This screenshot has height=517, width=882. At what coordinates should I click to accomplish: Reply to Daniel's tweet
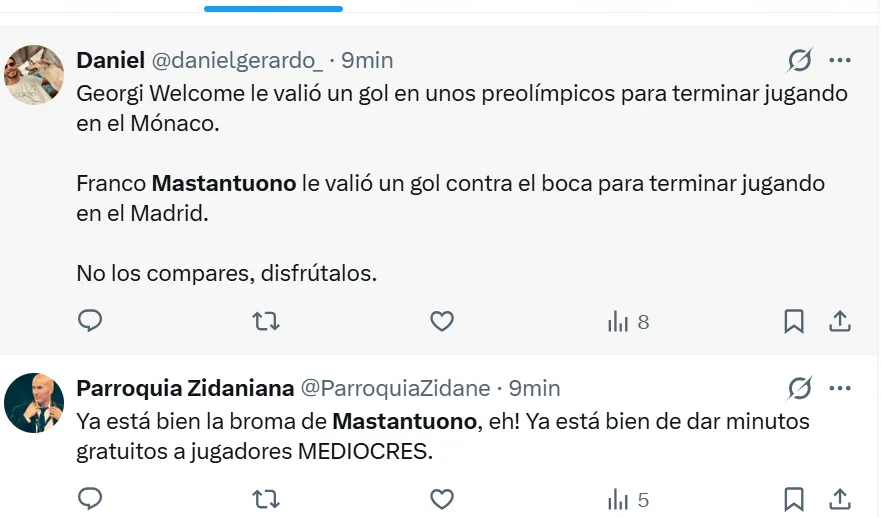[x=91, y=321]
